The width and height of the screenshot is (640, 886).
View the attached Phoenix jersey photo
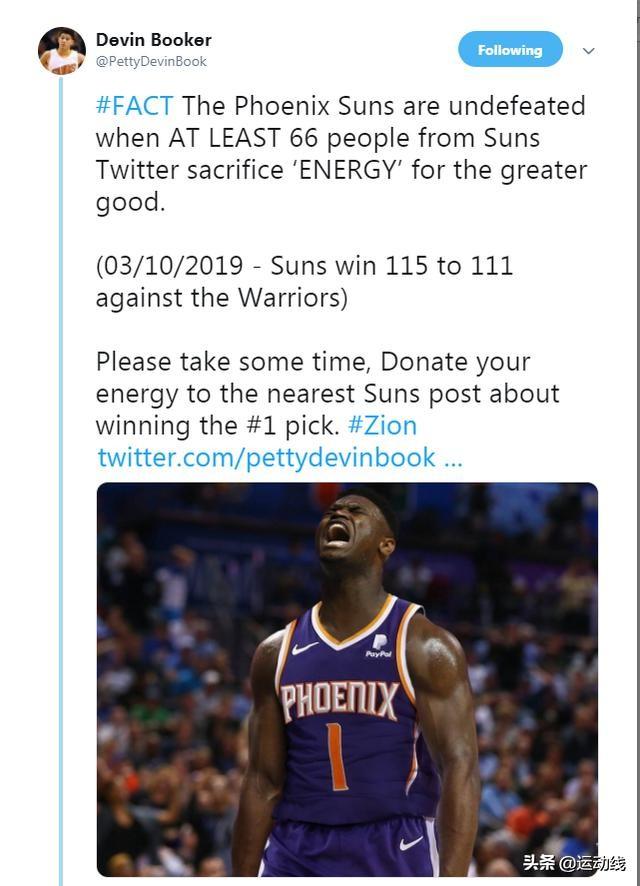click(x=347, y=680)
